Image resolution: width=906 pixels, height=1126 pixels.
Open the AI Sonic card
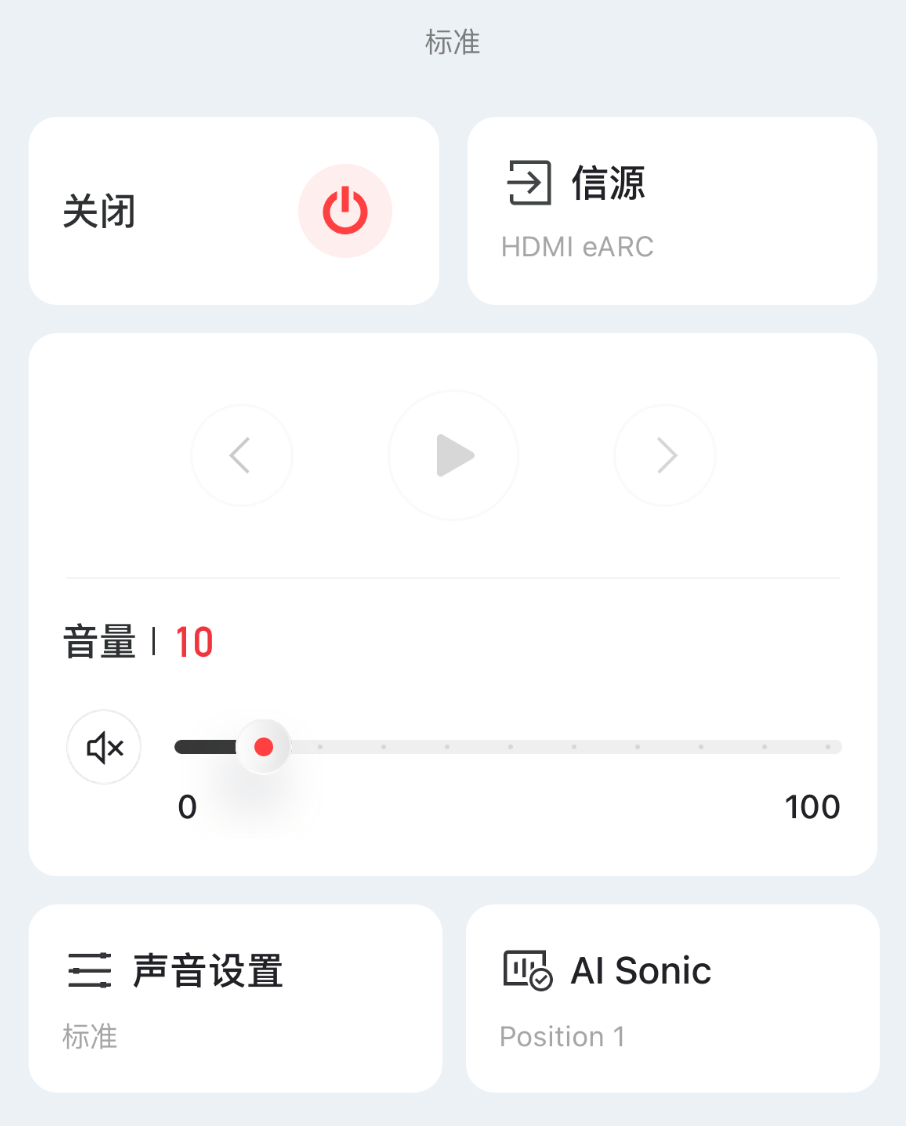[x=672, y=998]
